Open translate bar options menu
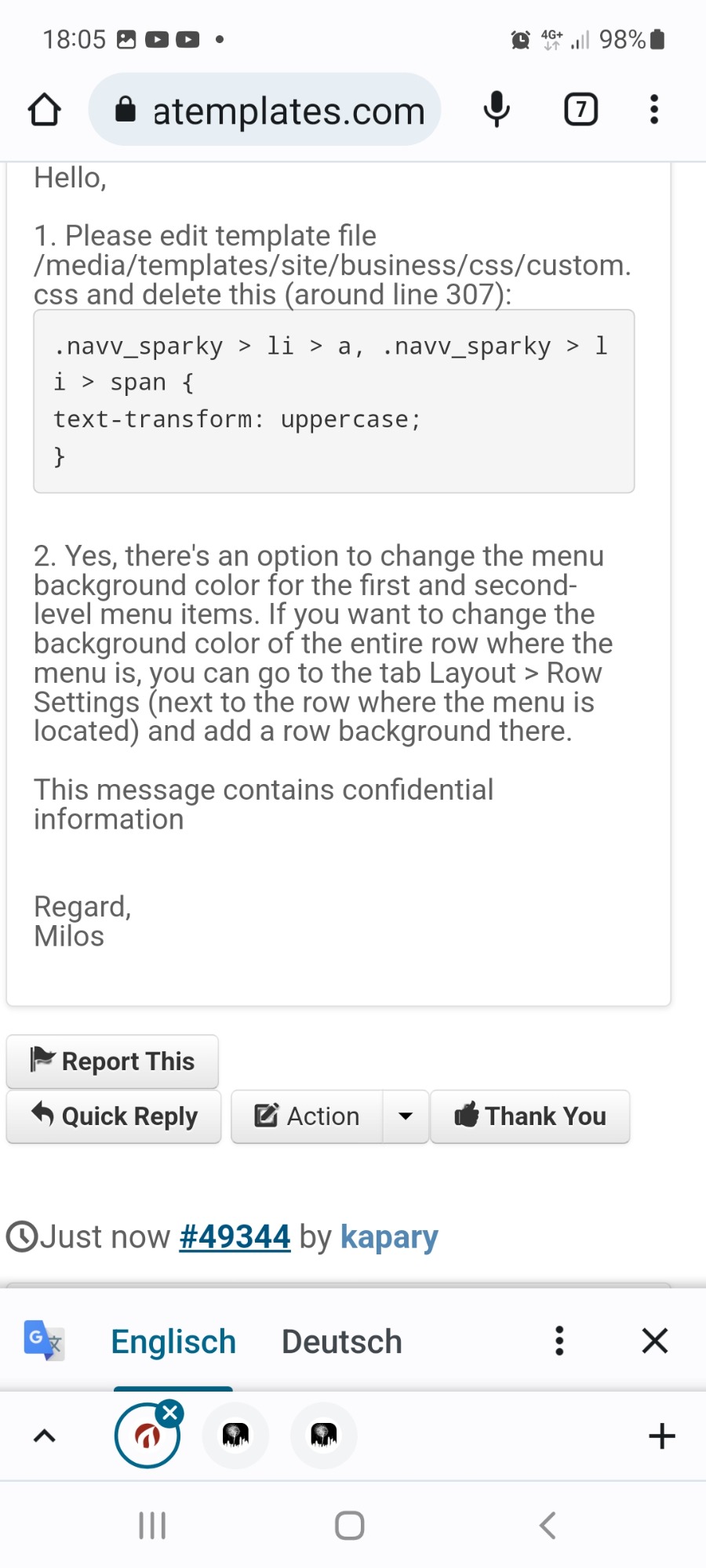Image resolution: width=706 pixels, height=1568 pixels. click(559, 1341)
